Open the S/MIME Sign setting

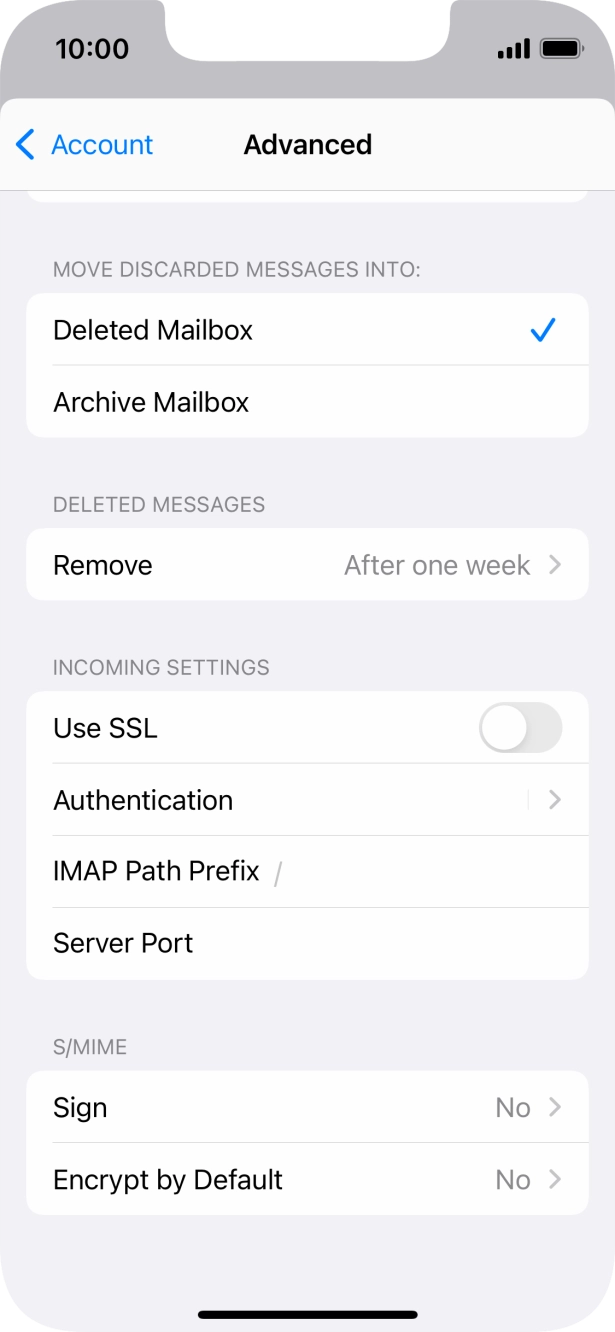coord(307,1107)
